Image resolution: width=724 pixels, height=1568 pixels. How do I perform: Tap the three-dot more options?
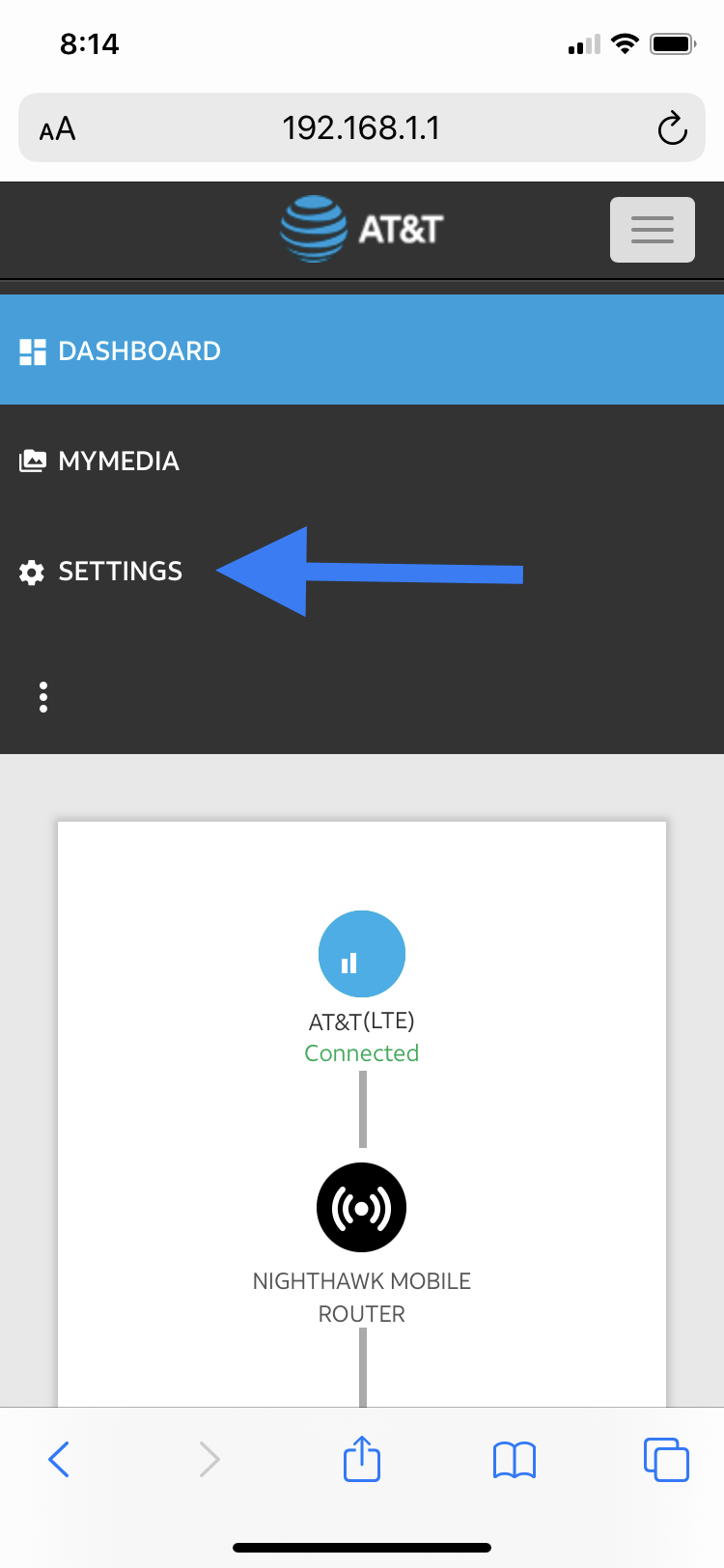43,696
